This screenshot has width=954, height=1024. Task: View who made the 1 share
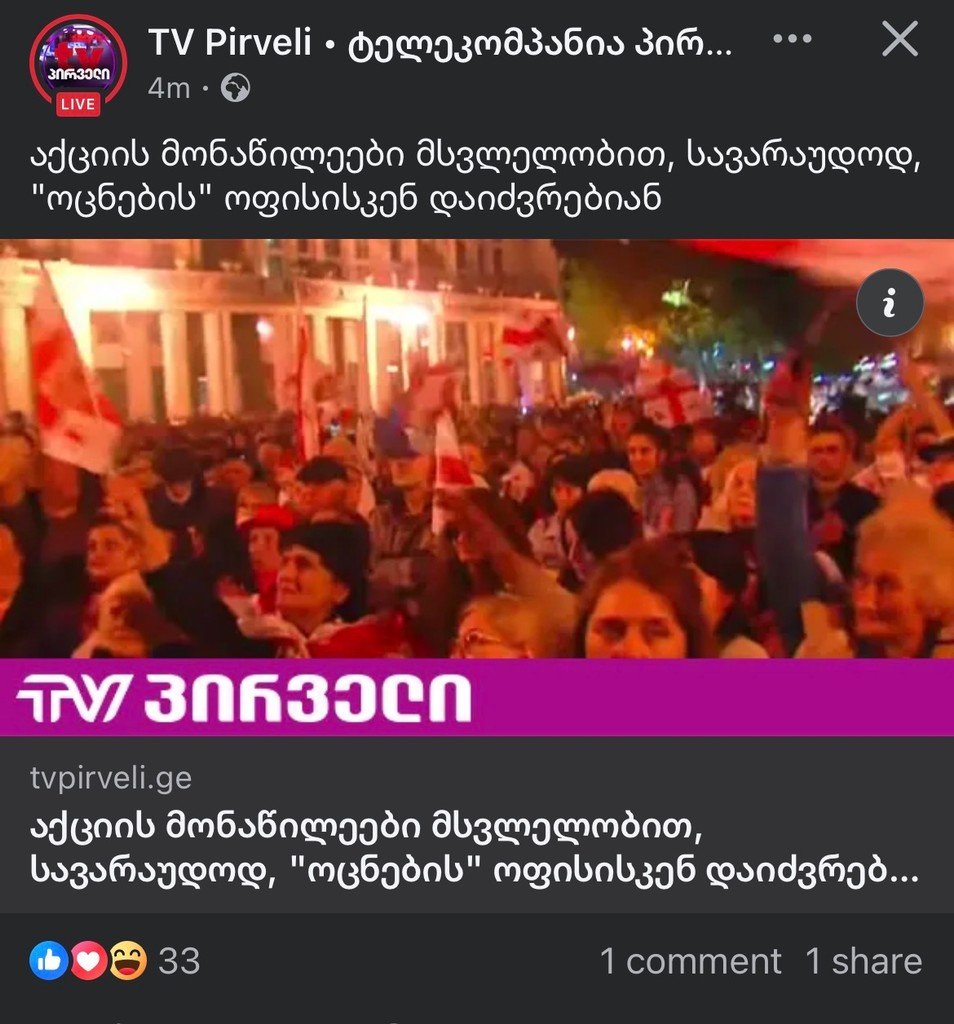[863, 961]
